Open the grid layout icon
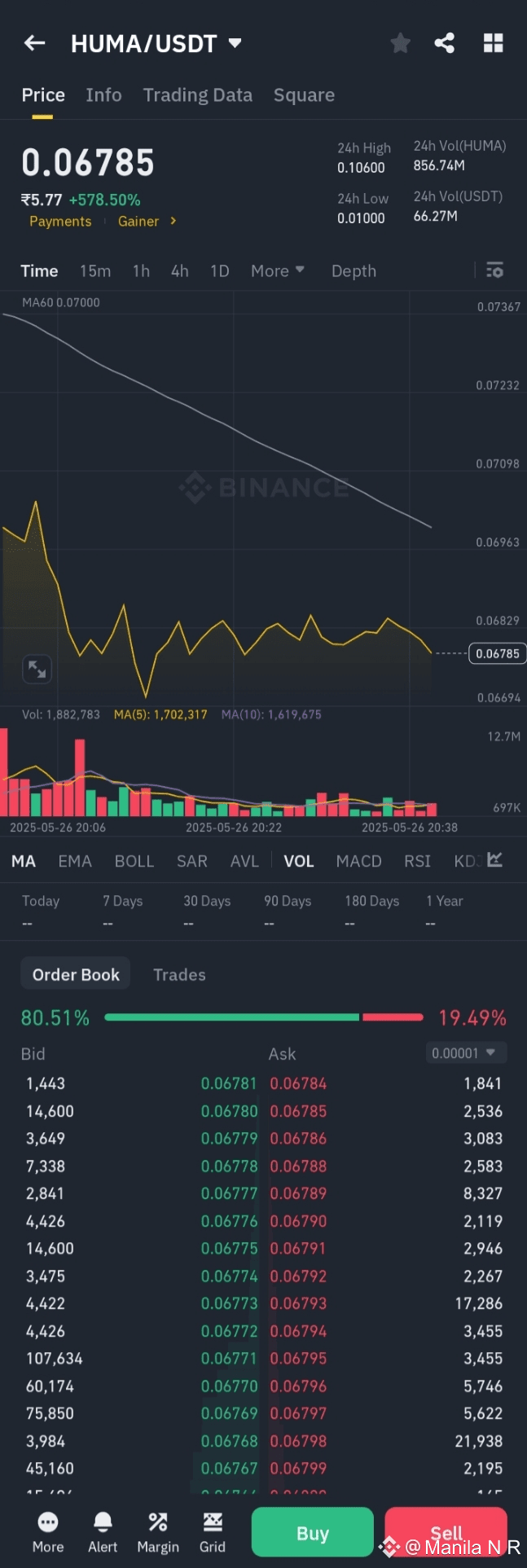 pos(493,43)
